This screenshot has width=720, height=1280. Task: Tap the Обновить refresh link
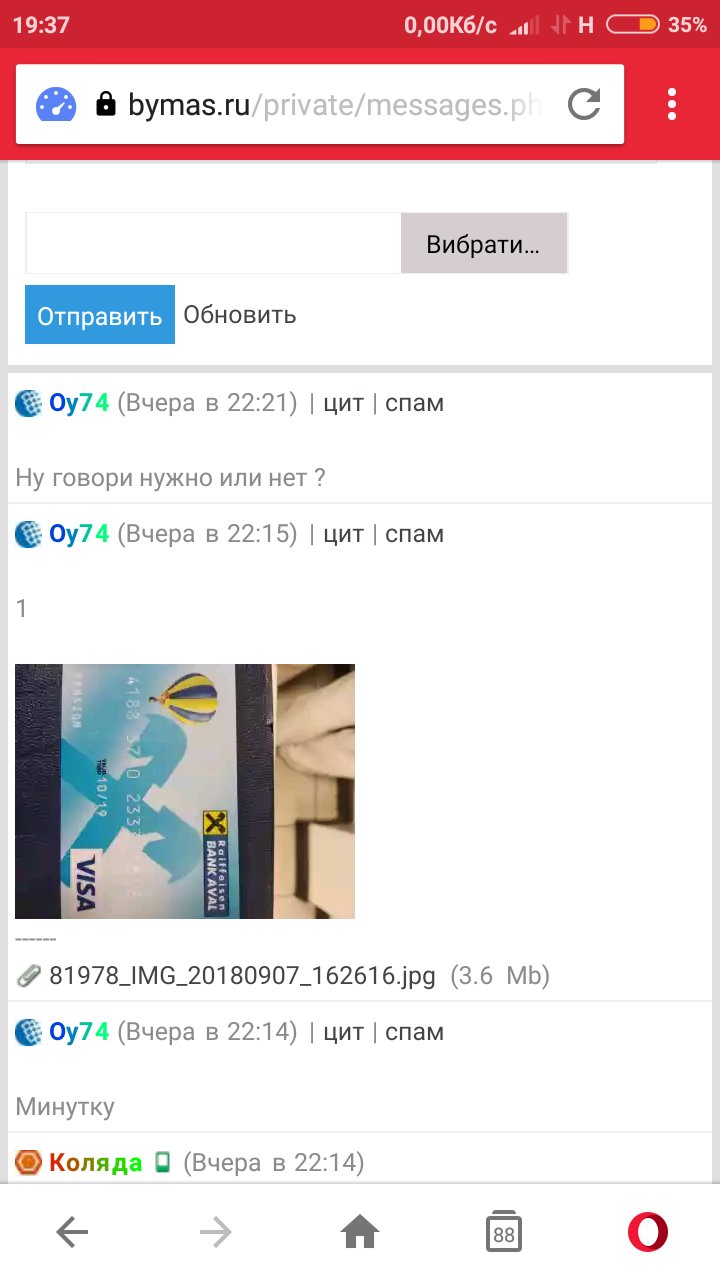pos(240,315)
